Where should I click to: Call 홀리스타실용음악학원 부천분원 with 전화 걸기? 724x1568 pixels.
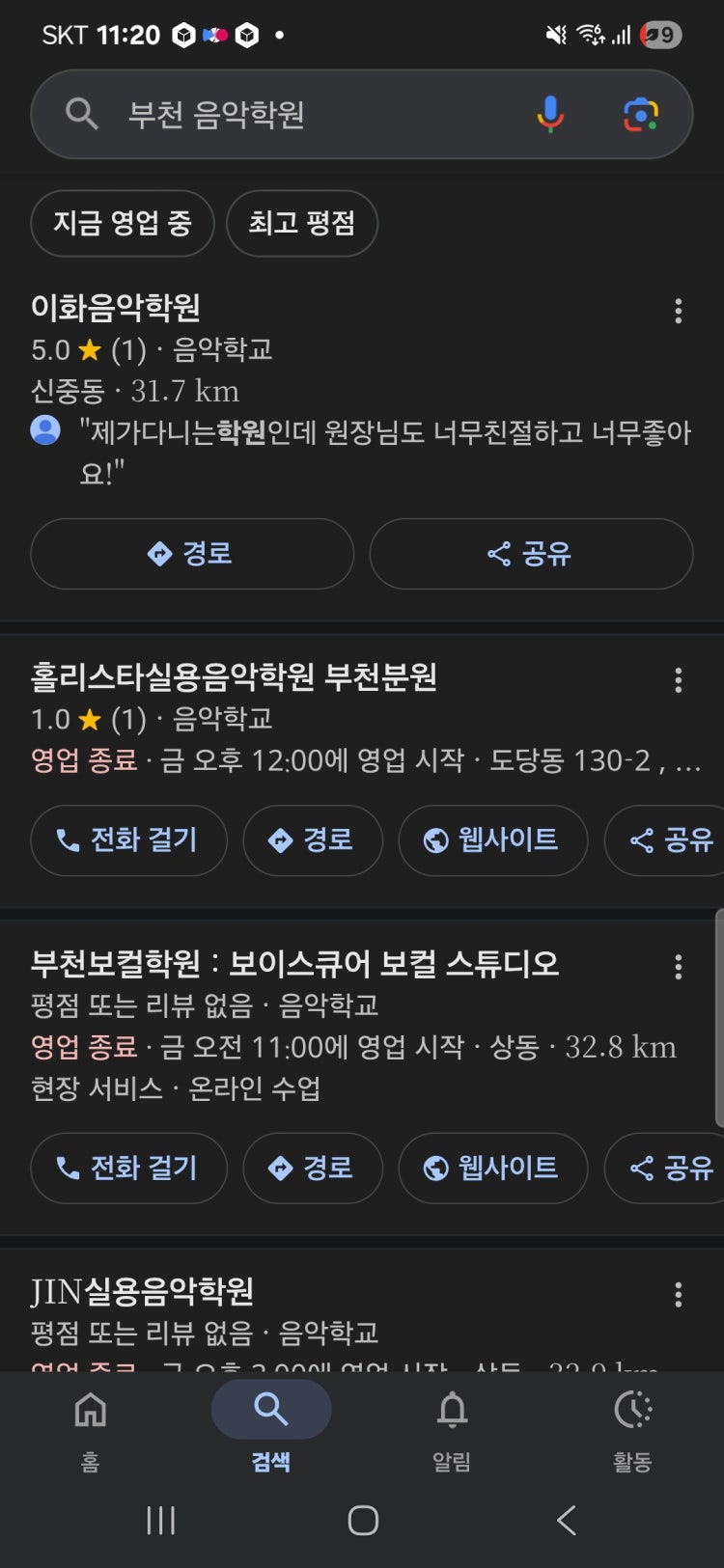(x=128, y=840)
